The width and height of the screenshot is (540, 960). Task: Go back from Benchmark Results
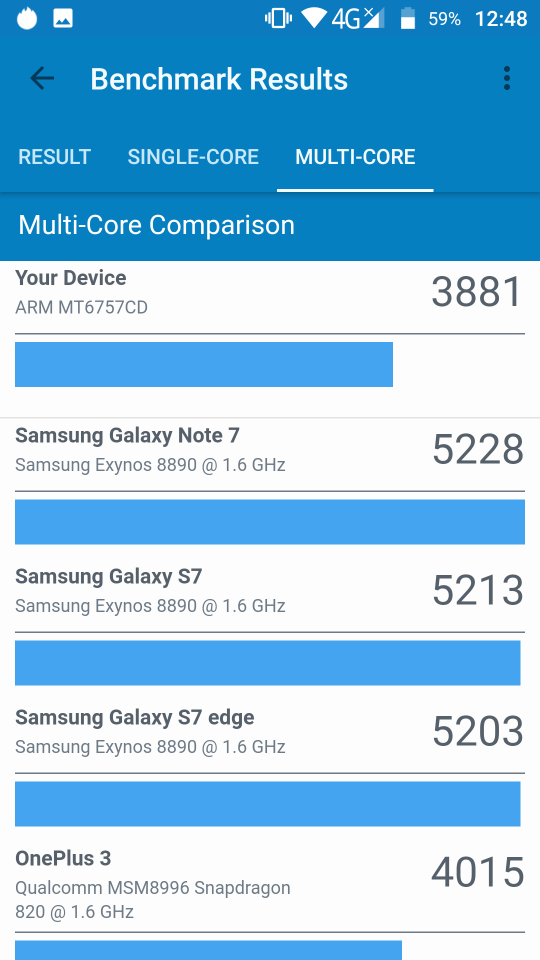pos(42,78)
